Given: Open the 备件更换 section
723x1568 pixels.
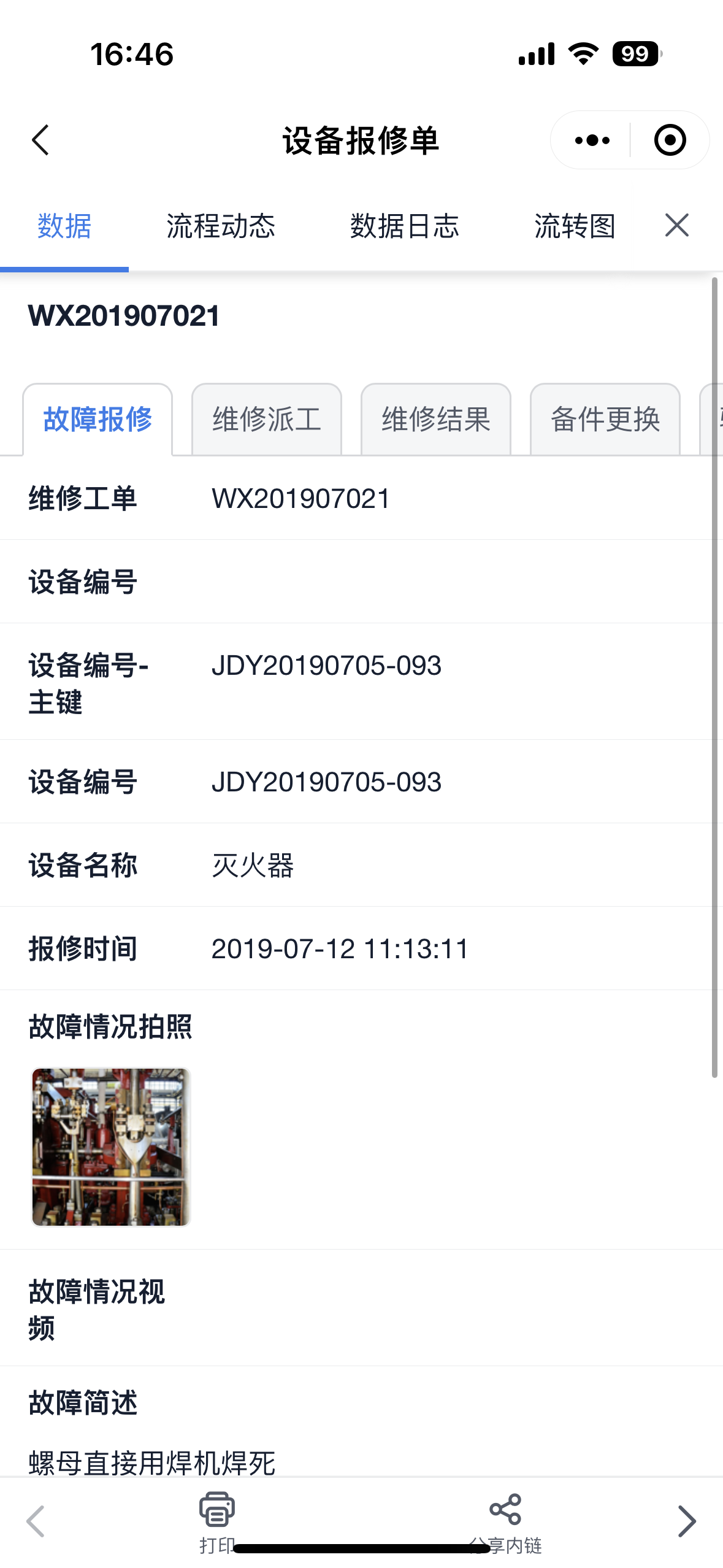Looking at the screenshot, I should 605,420.
